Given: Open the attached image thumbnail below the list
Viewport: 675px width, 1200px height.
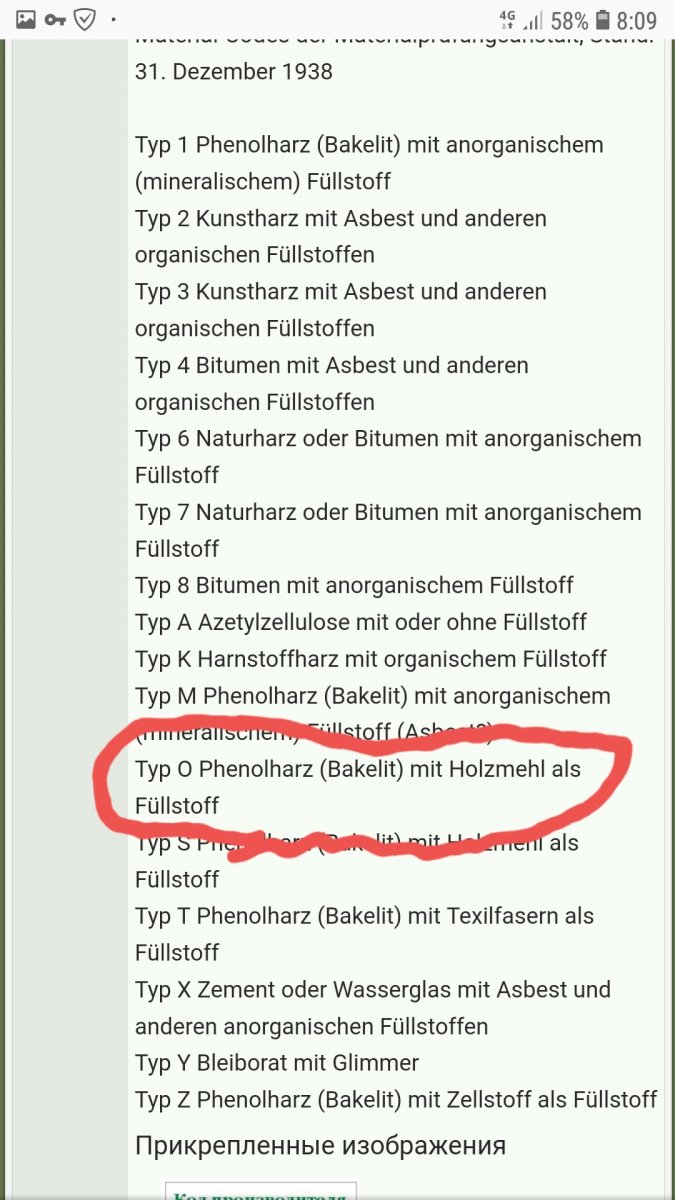Looking at the screenshot, I should tap(260, 1191).
